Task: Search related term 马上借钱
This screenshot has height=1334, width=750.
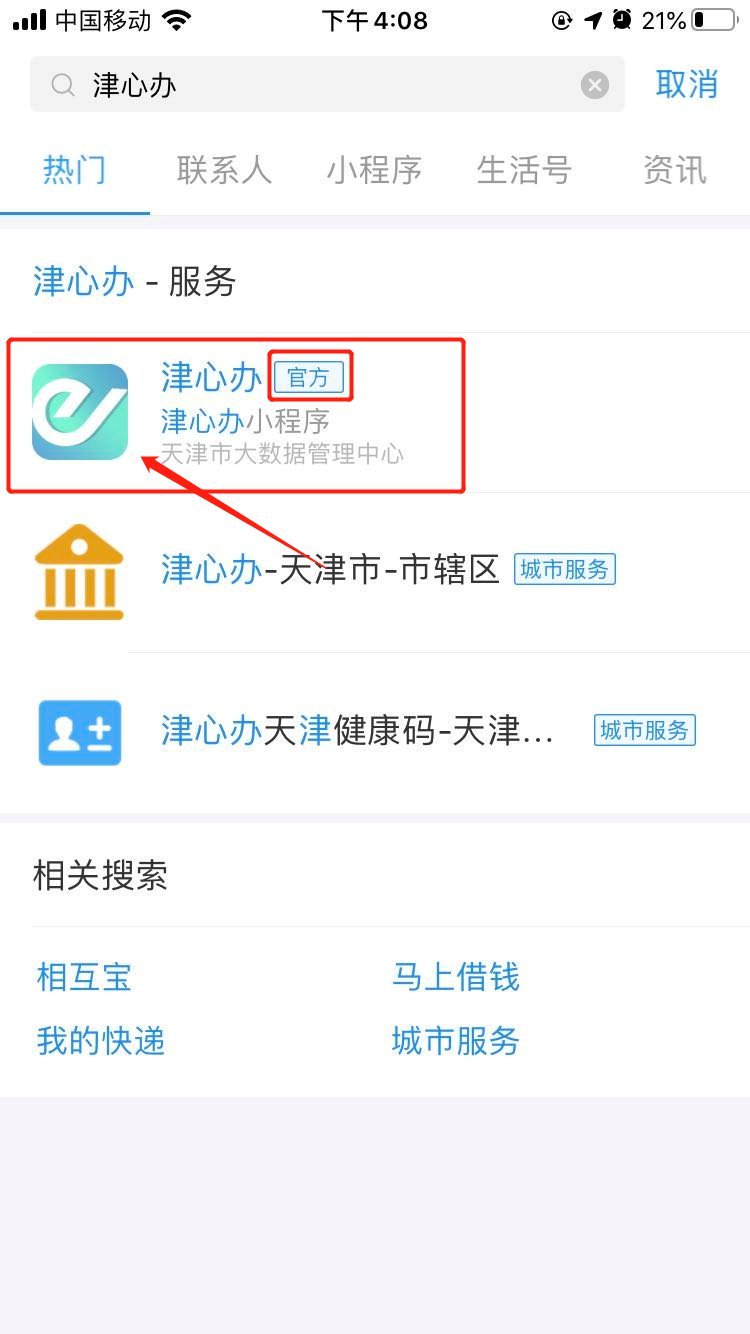Action: click(x=456, y=977)
